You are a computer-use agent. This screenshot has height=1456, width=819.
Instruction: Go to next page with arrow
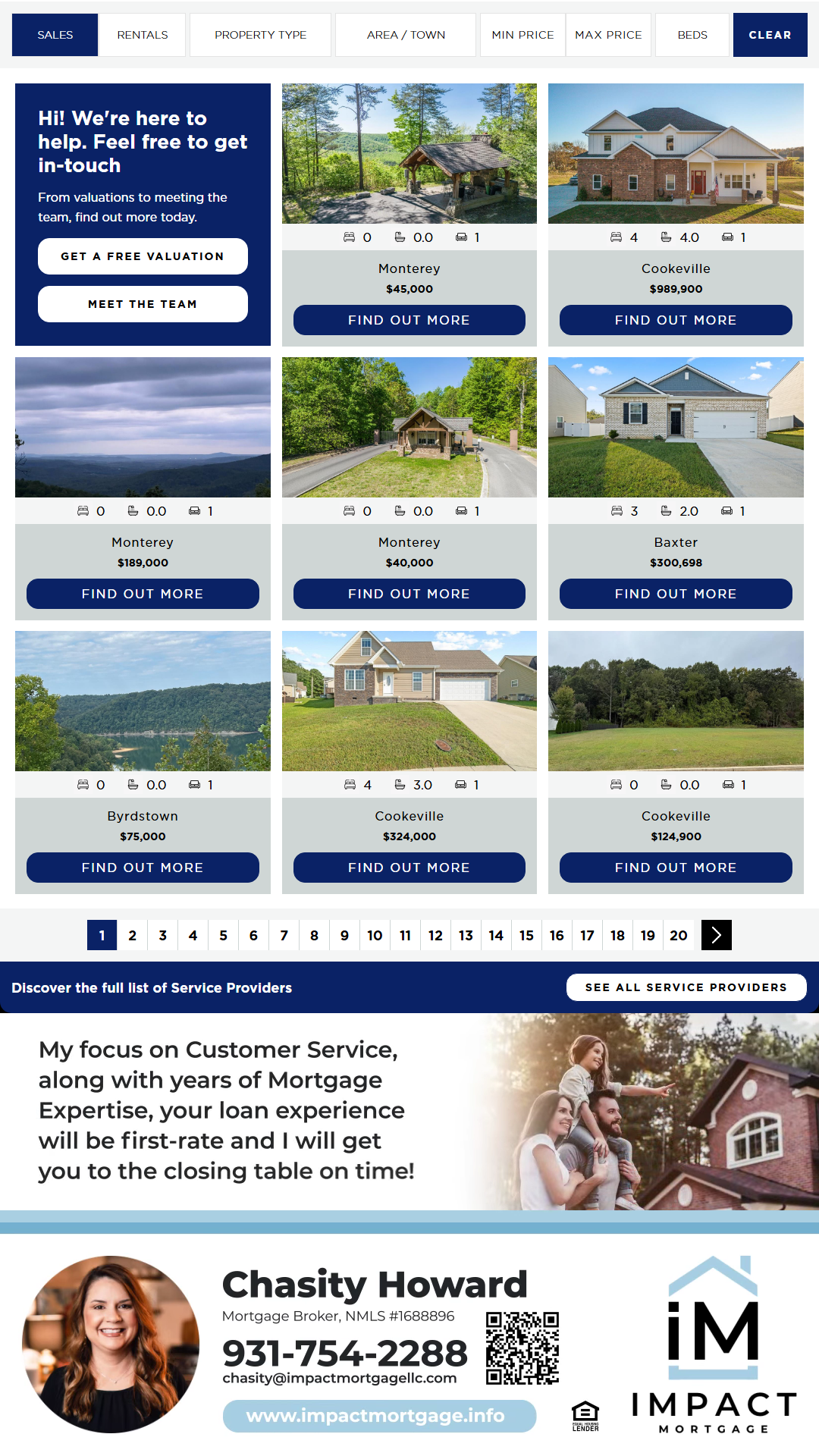tap(717, 935)
